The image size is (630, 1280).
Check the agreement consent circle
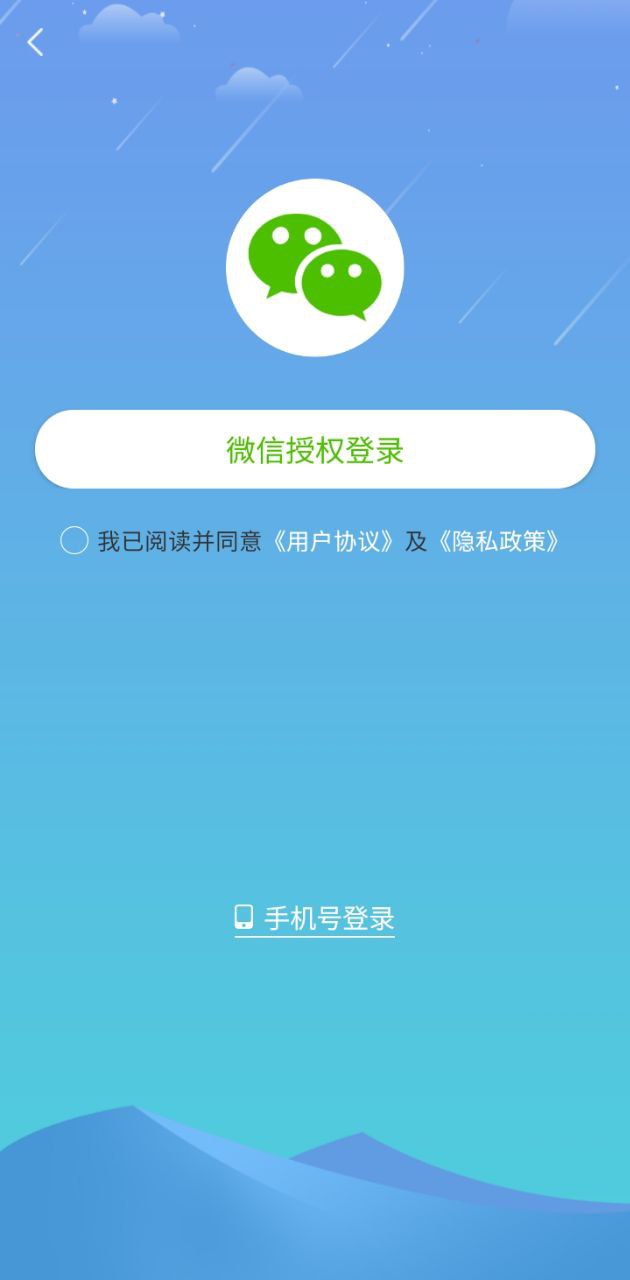coord(75,541)
